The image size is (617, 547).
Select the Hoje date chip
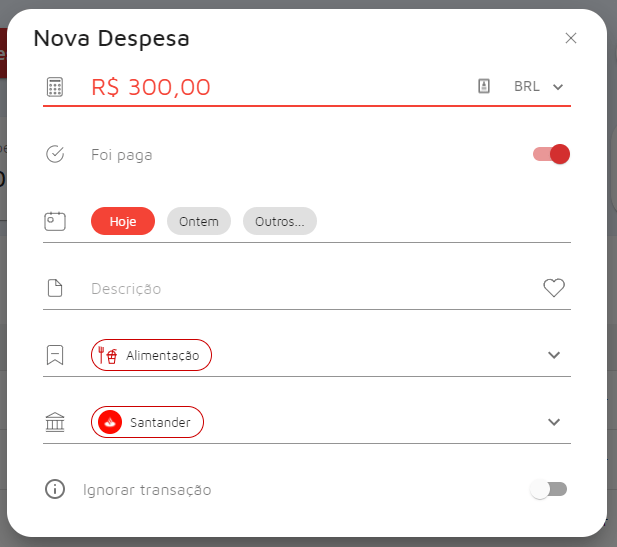[x=123, y=221]
